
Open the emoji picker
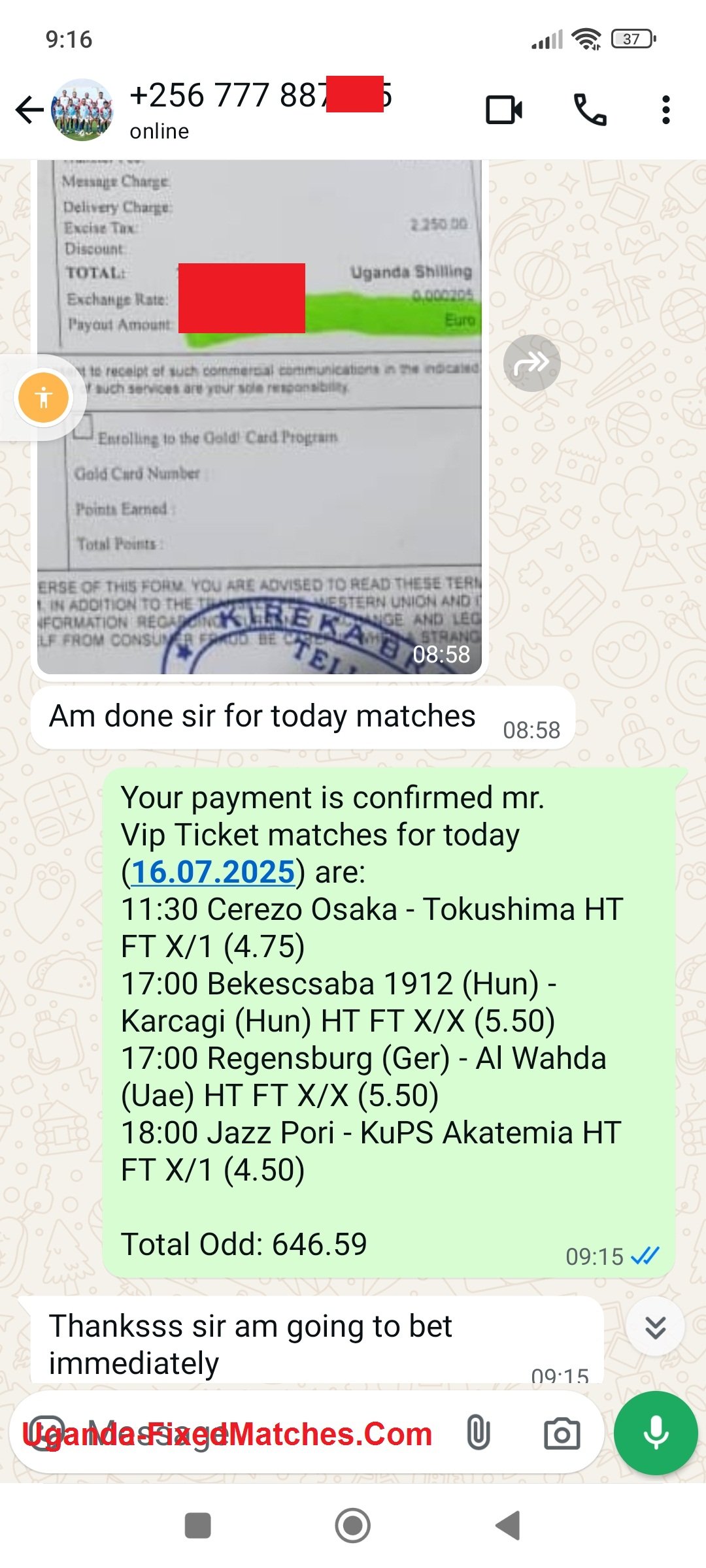47,1433
